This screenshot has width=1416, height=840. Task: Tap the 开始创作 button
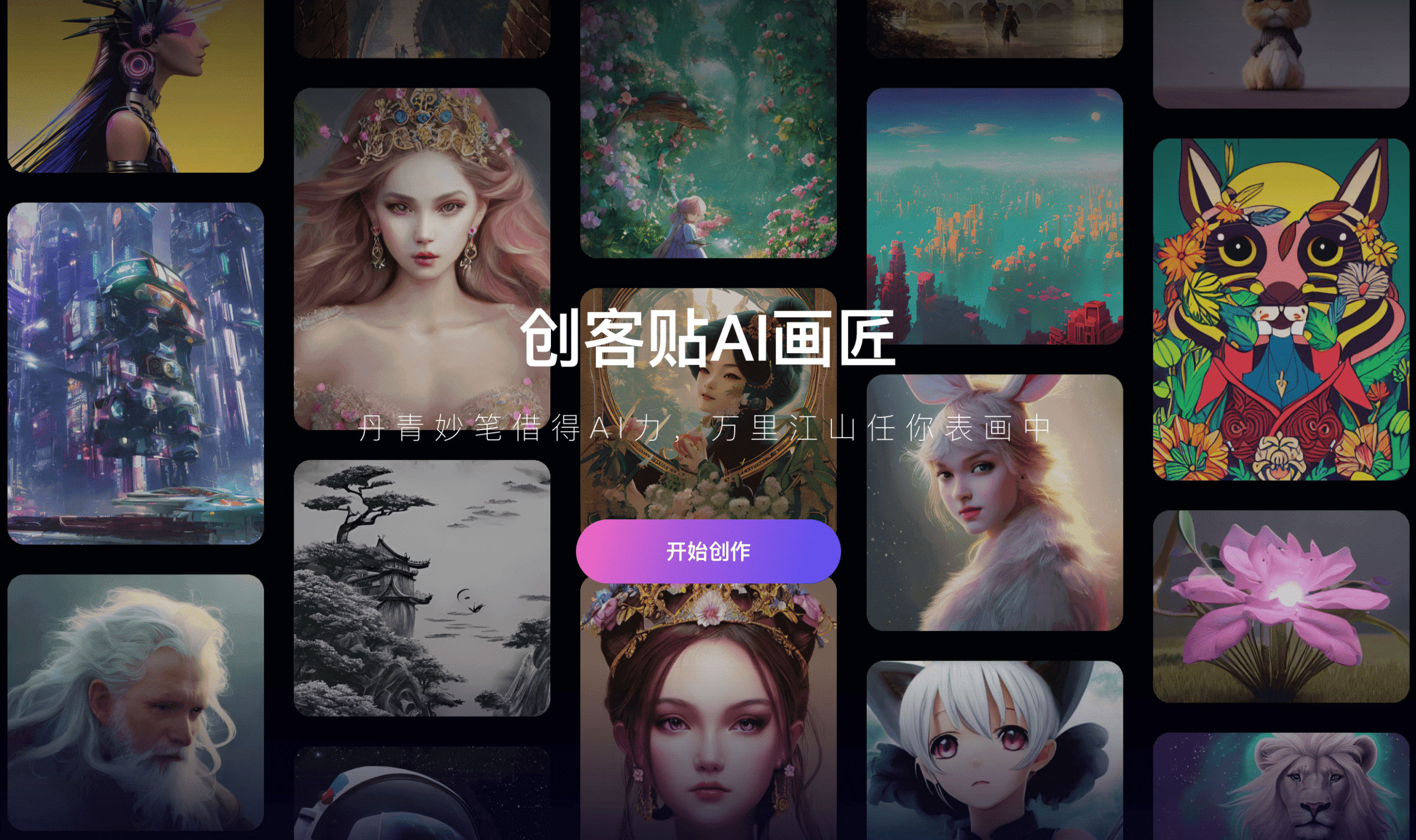click(x=707, y=551)
